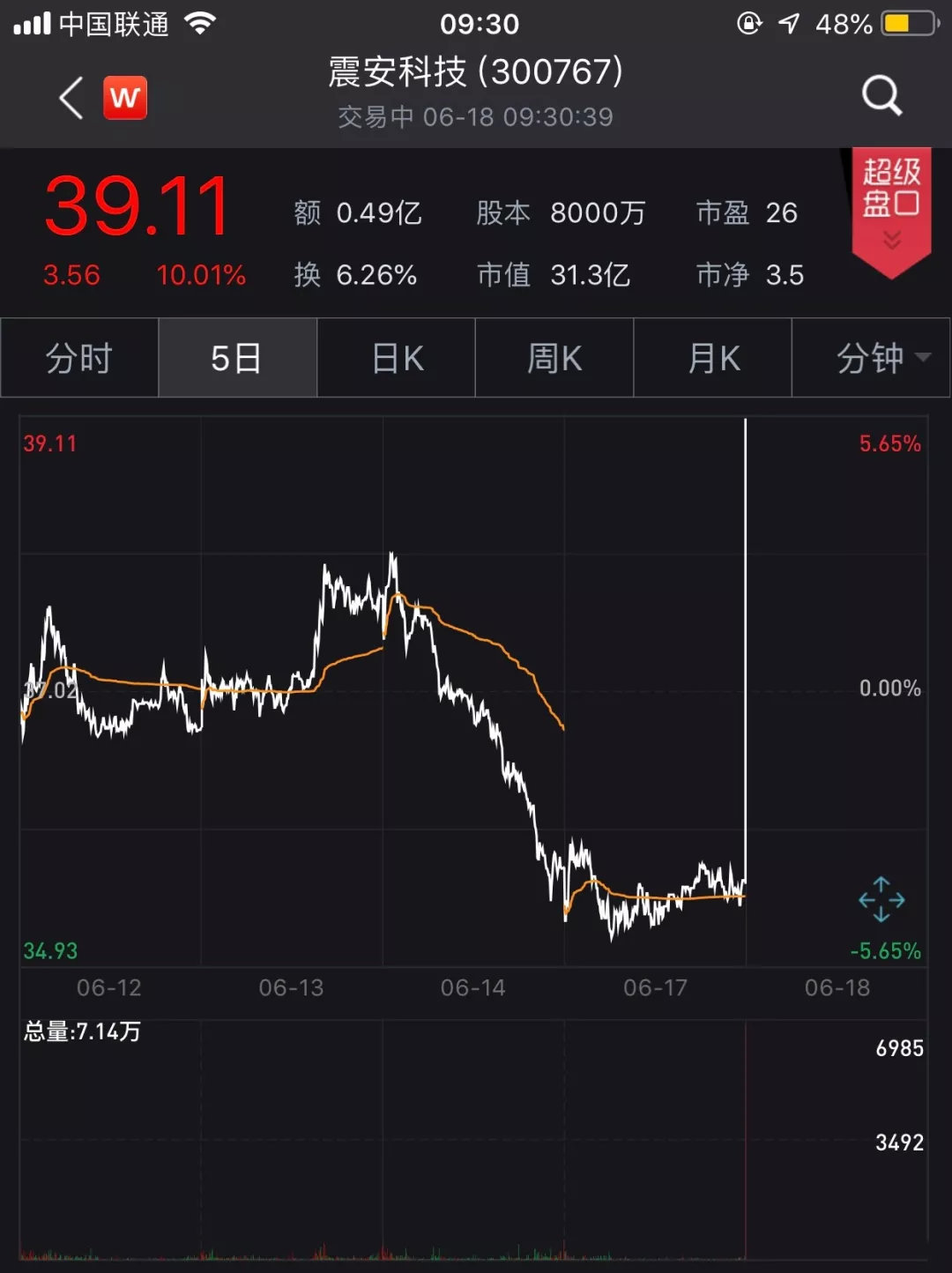Tap the fullscreen arrows icon on chart
Screen dimensions: 952x1273
click(881, 899)
